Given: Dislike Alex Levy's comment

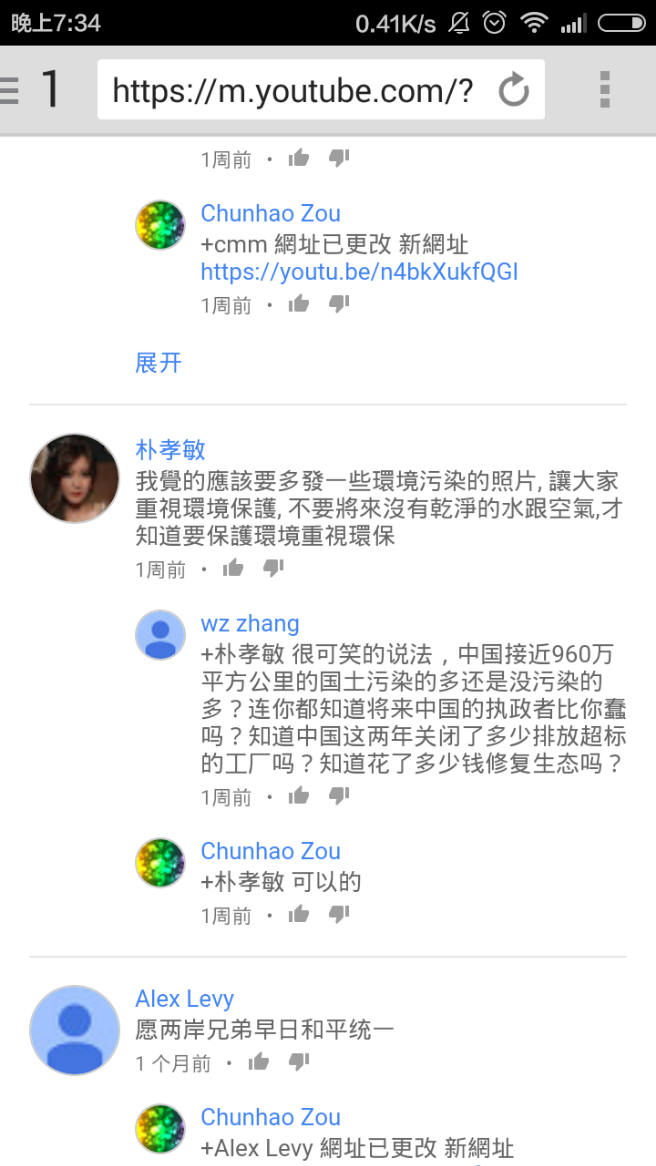Looking at the screenshot, I should (x=299, y=1062).
